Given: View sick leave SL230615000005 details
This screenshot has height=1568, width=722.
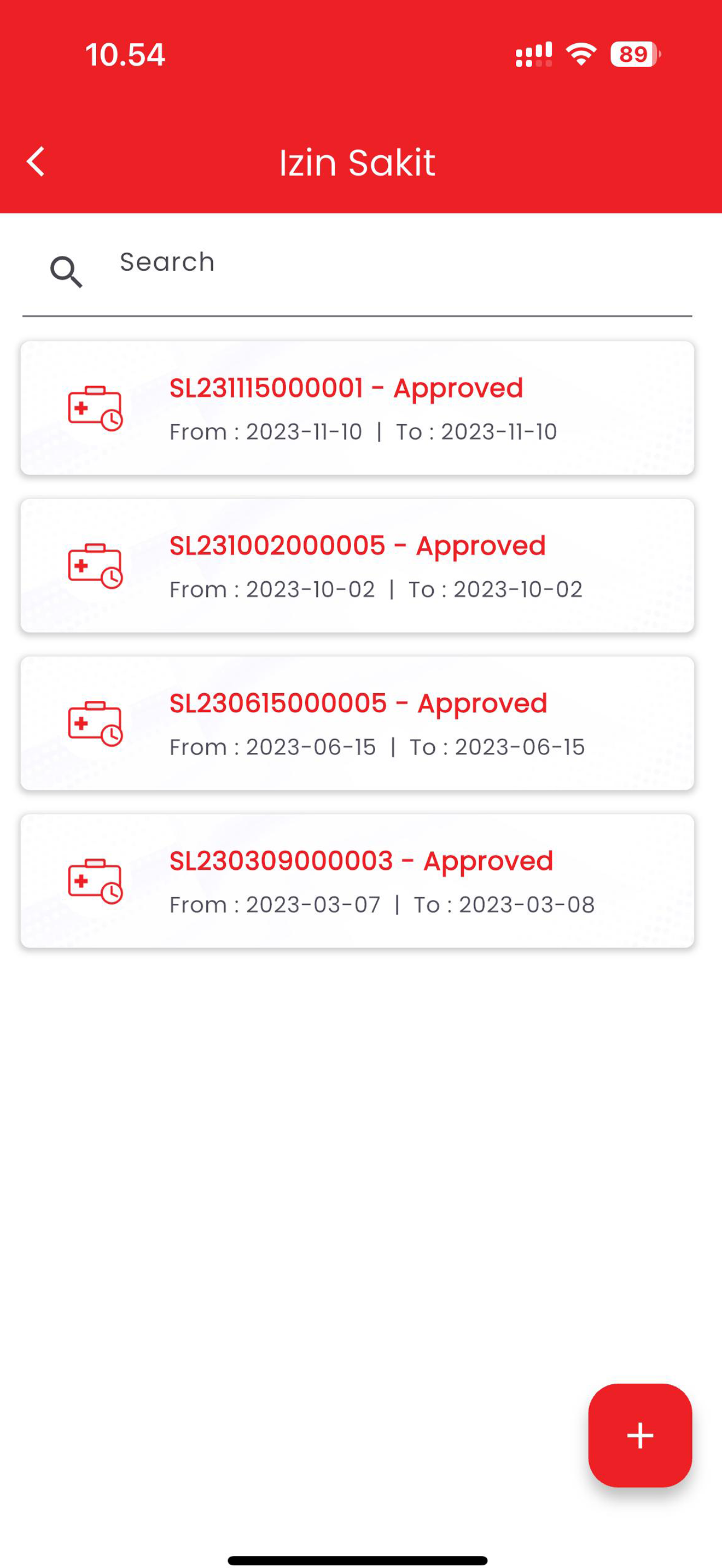Looking at the screenshot, I should point(357,723).
